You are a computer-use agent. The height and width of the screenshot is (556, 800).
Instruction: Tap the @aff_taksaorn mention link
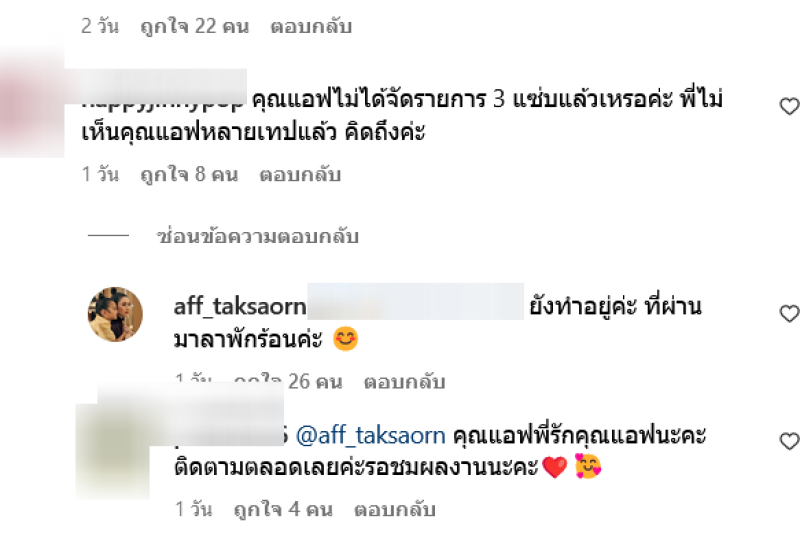371,436
